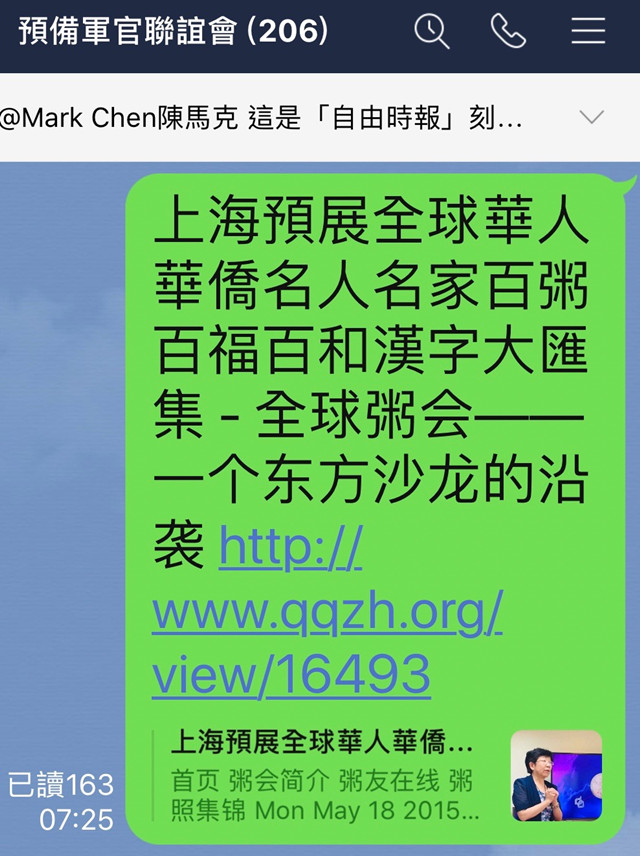640x856 pixels.
Task: Open the www.qqzh.org/view/16493 link
Action: (x=327, y=612)
